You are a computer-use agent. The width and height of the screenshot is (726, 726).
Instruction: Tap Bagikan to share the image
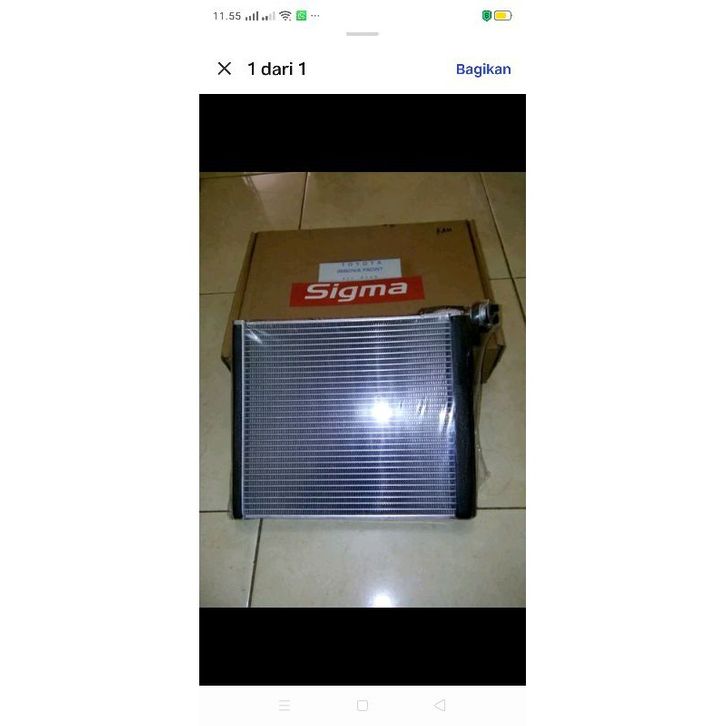pos(483,69)
